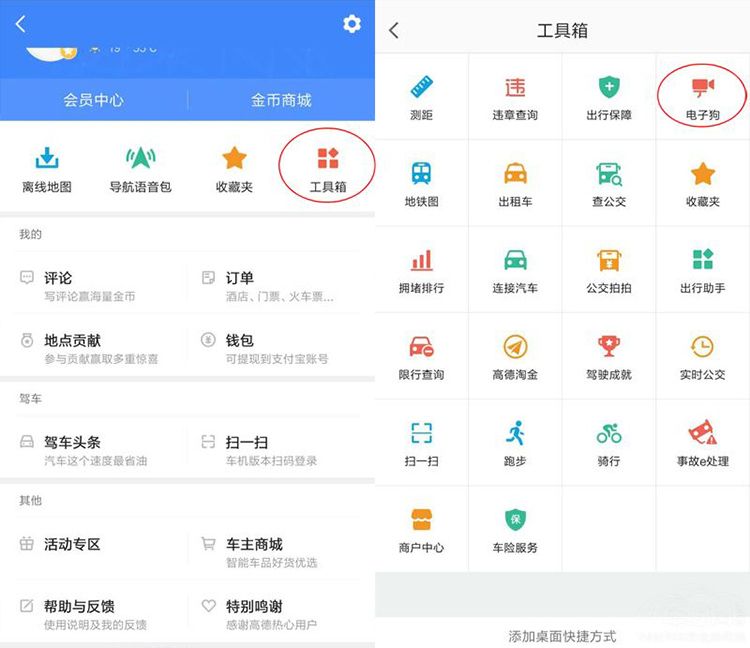Open the 工具箱 toolbox shortcut
Viewport: 750px width, 648px height.
pos(327,168)
